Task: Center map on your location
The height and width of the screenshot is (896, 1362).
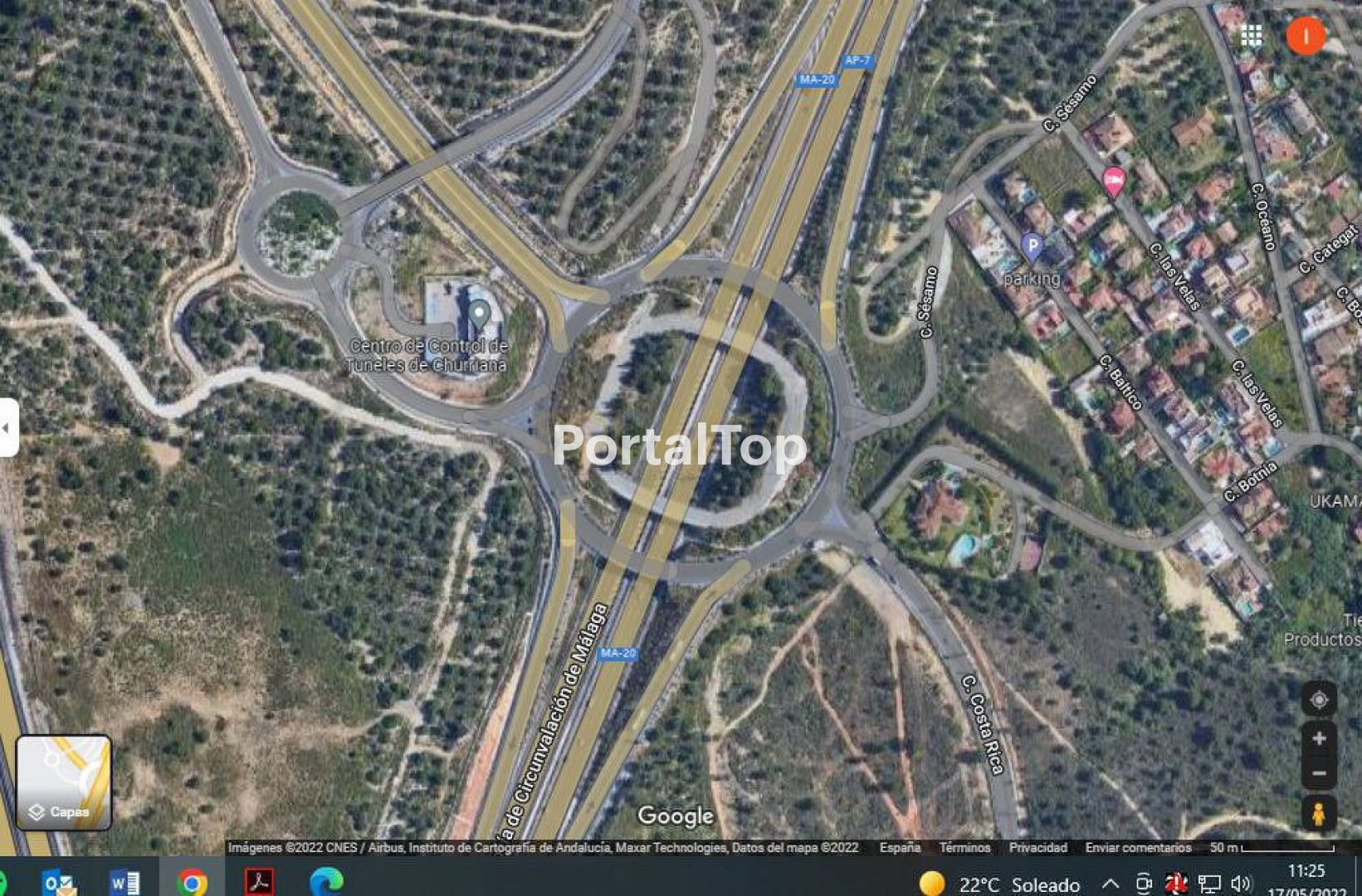Action: [1318, 700]
